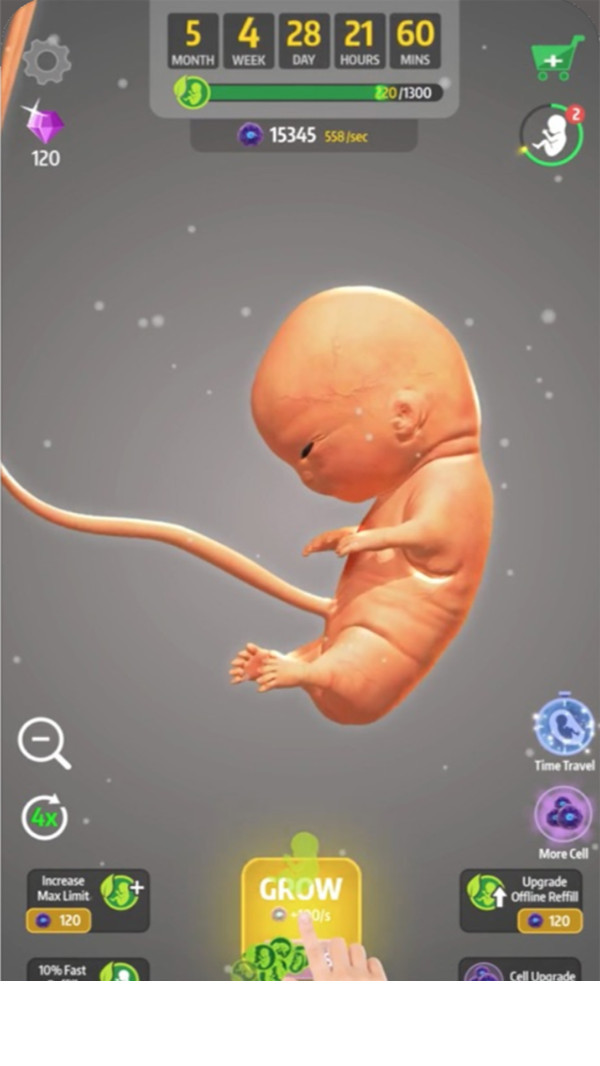Tap the More Cell booster
This screenshot has width=600, height=1066.
(x=563, y=815)
